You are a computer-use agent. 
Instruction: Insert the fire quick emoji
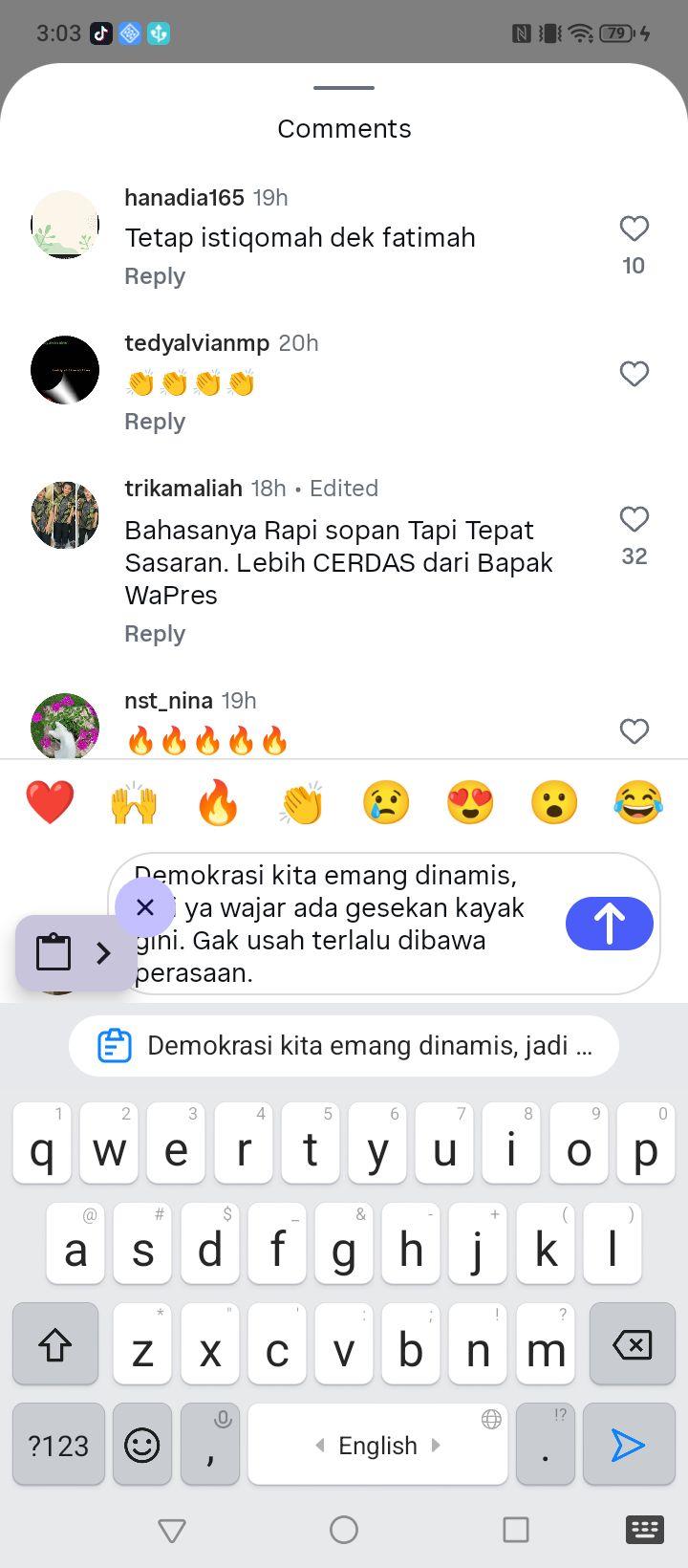tap(218, 802)
